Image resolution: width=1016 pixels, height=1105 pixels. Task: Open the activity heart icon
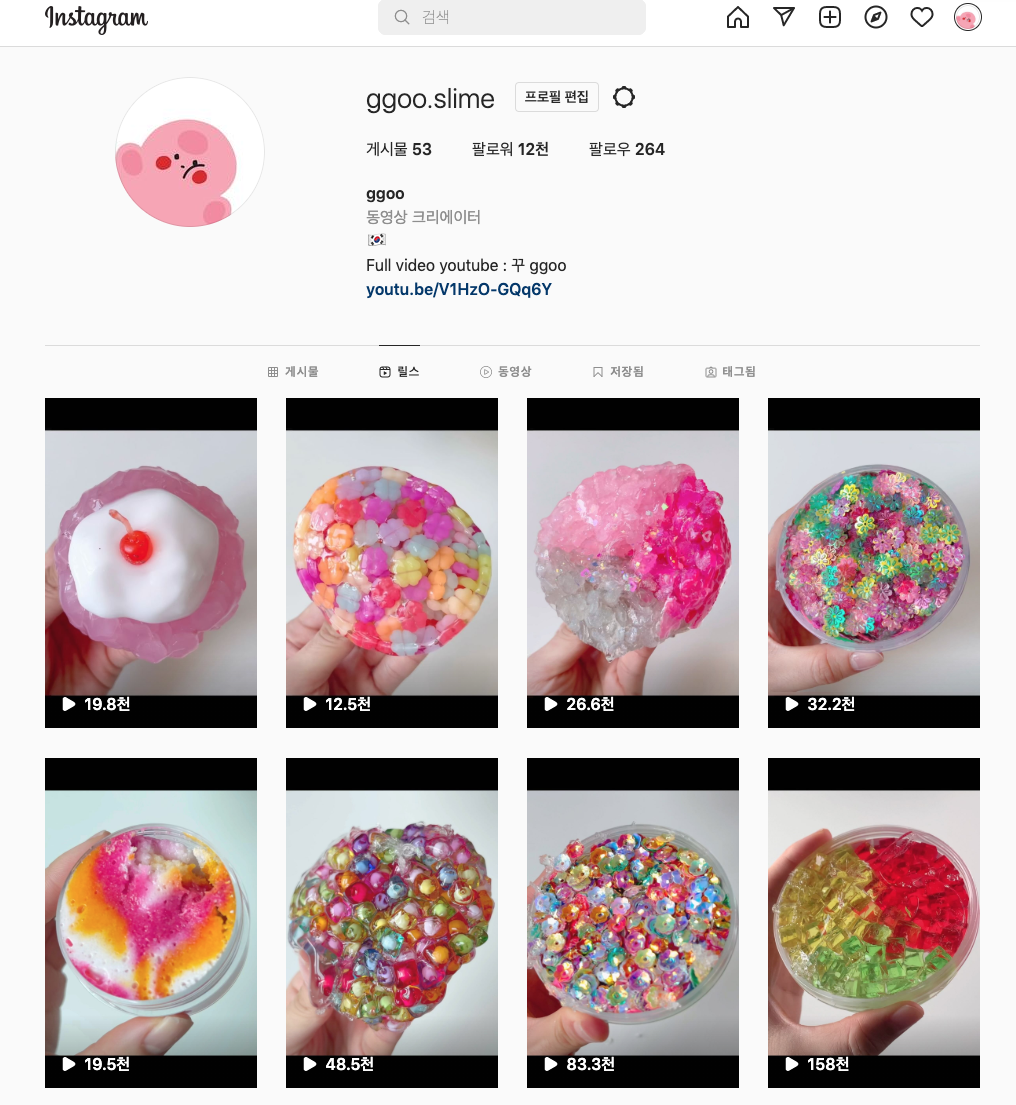tap(922, 17)
